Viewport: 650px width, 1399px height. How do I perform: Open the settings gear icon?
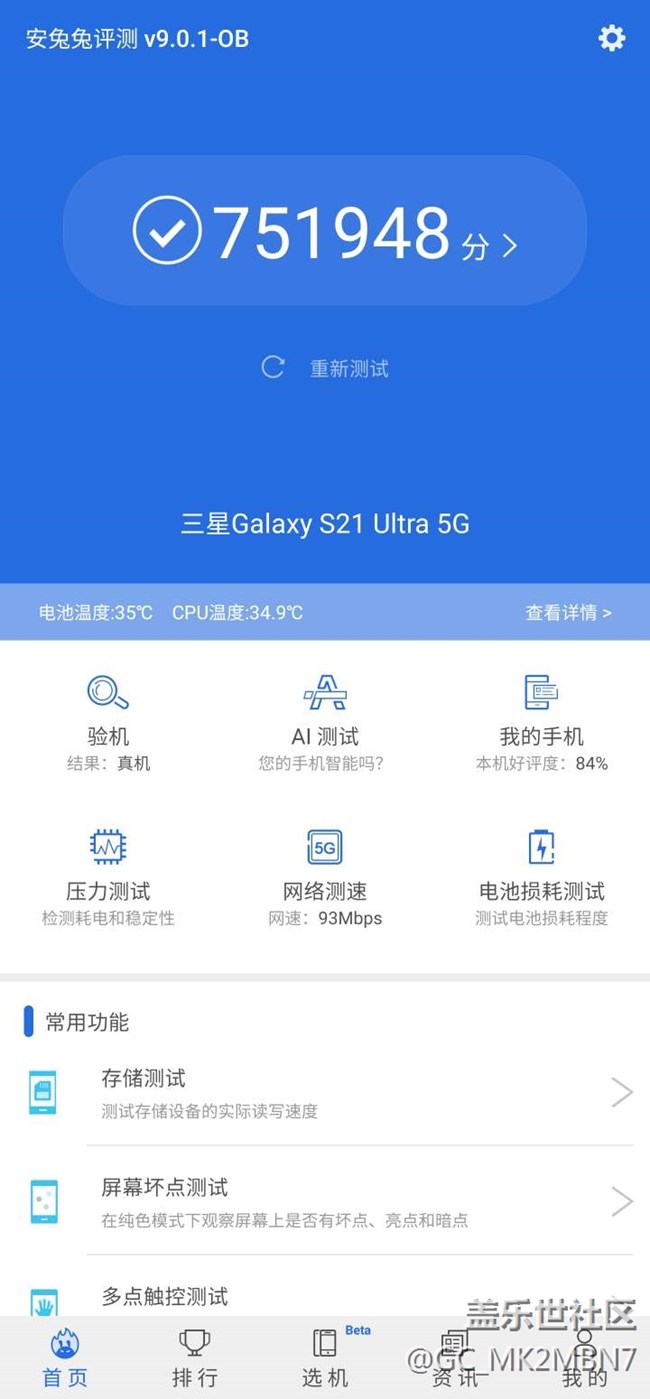pos(611,38)
